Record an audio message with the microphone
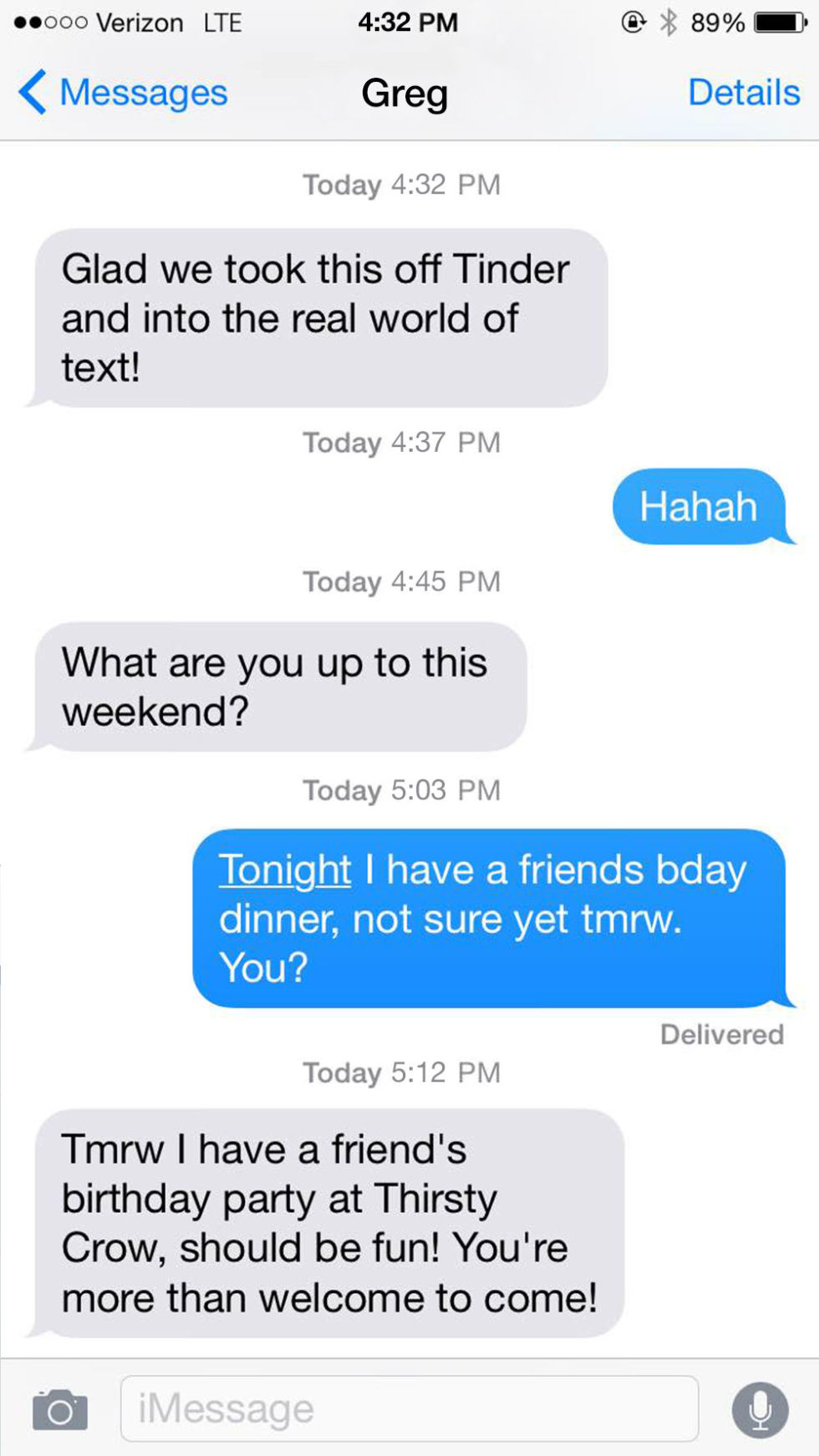Image resolution: width=819 pixels, height=1456 pixels. [760, 1409]
